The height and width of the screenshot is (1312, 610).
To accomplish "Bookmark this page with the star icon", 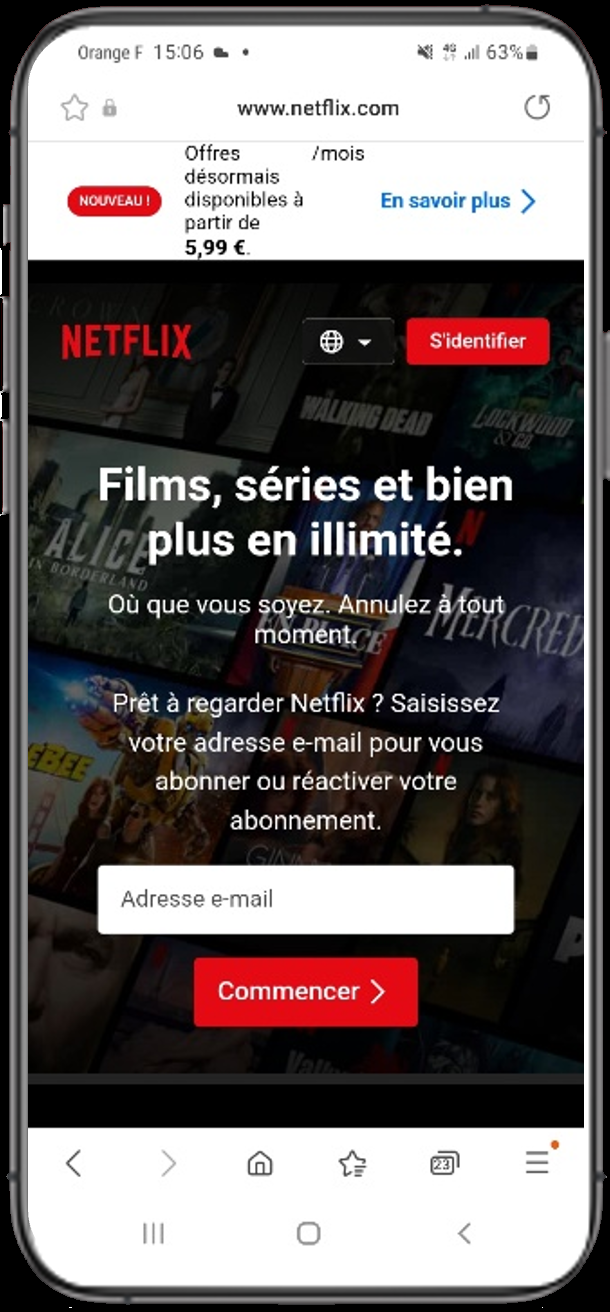I will click(x=74, y=108).
